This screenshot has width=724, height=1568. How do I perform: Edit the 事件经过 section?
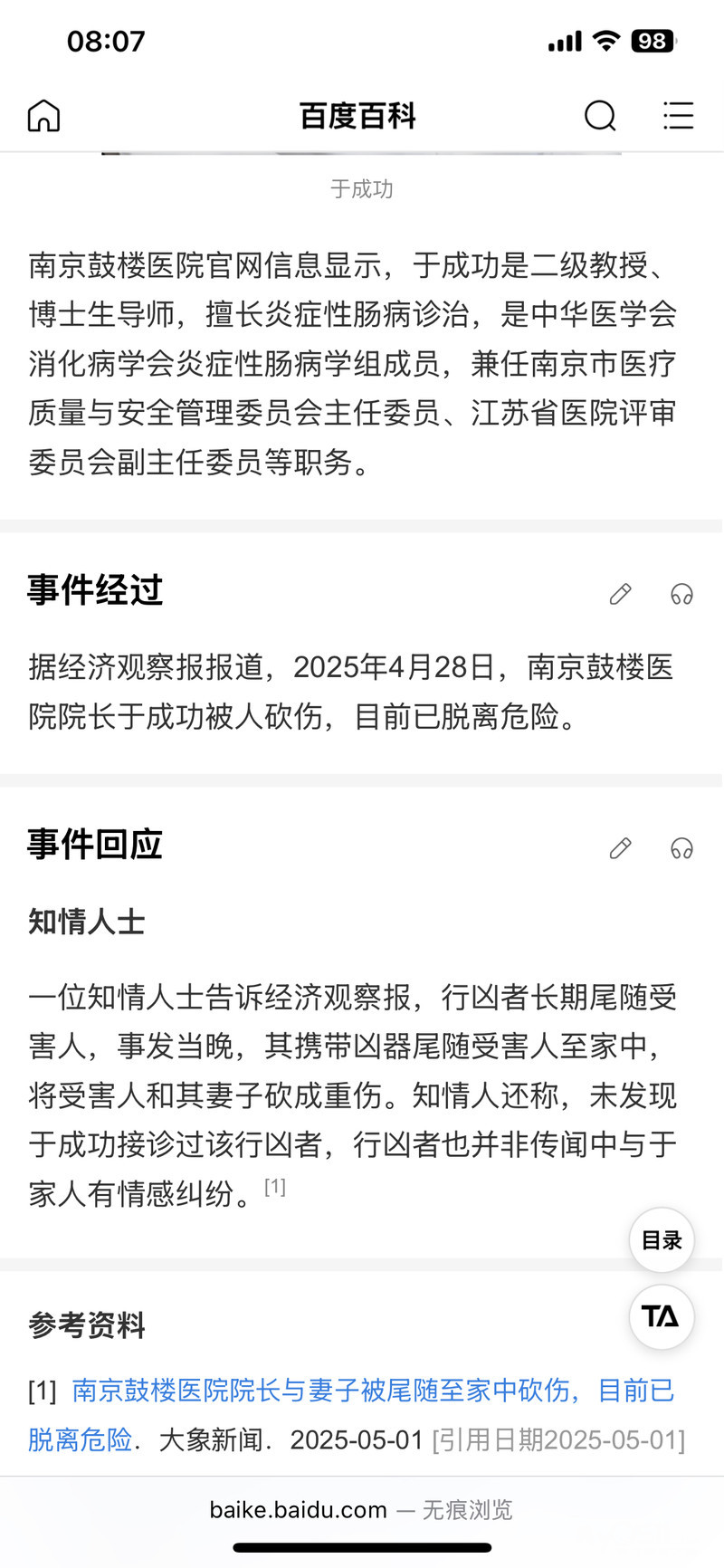pos(620,594)
